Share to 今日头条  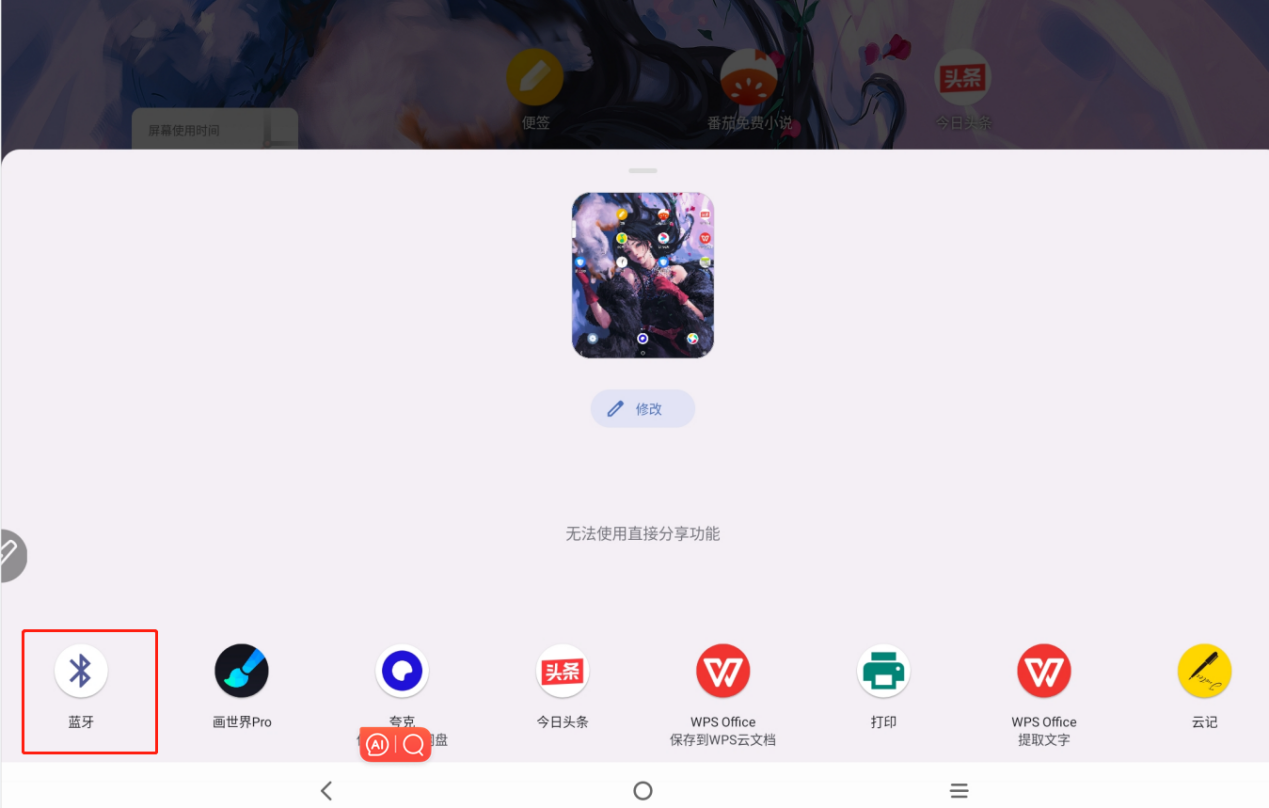562,671
